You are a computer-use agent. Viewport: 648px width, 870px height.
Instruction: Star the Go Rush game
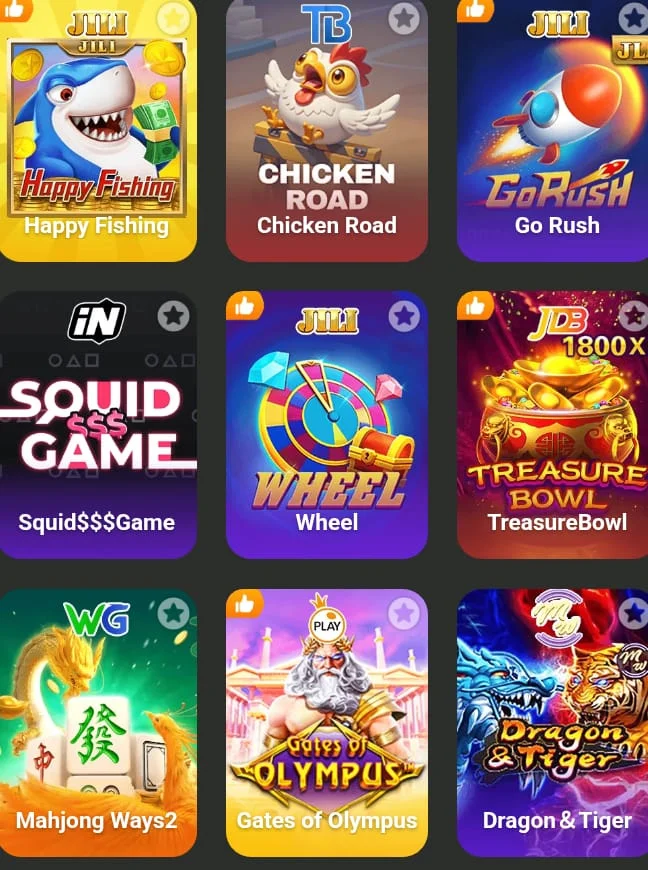(633, 18)
